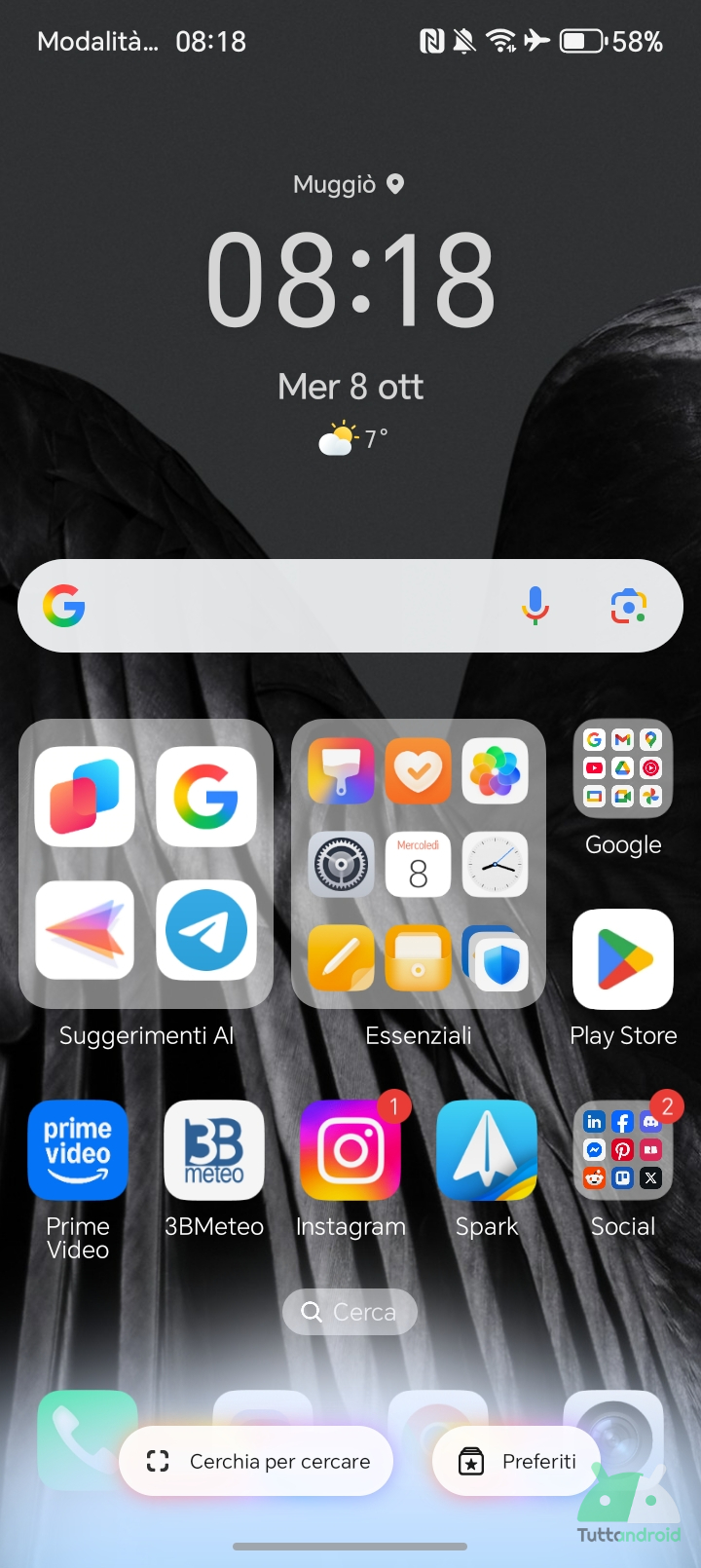
Task: Open the Clock in the Essenziali folder
Action: click(496, 864)
